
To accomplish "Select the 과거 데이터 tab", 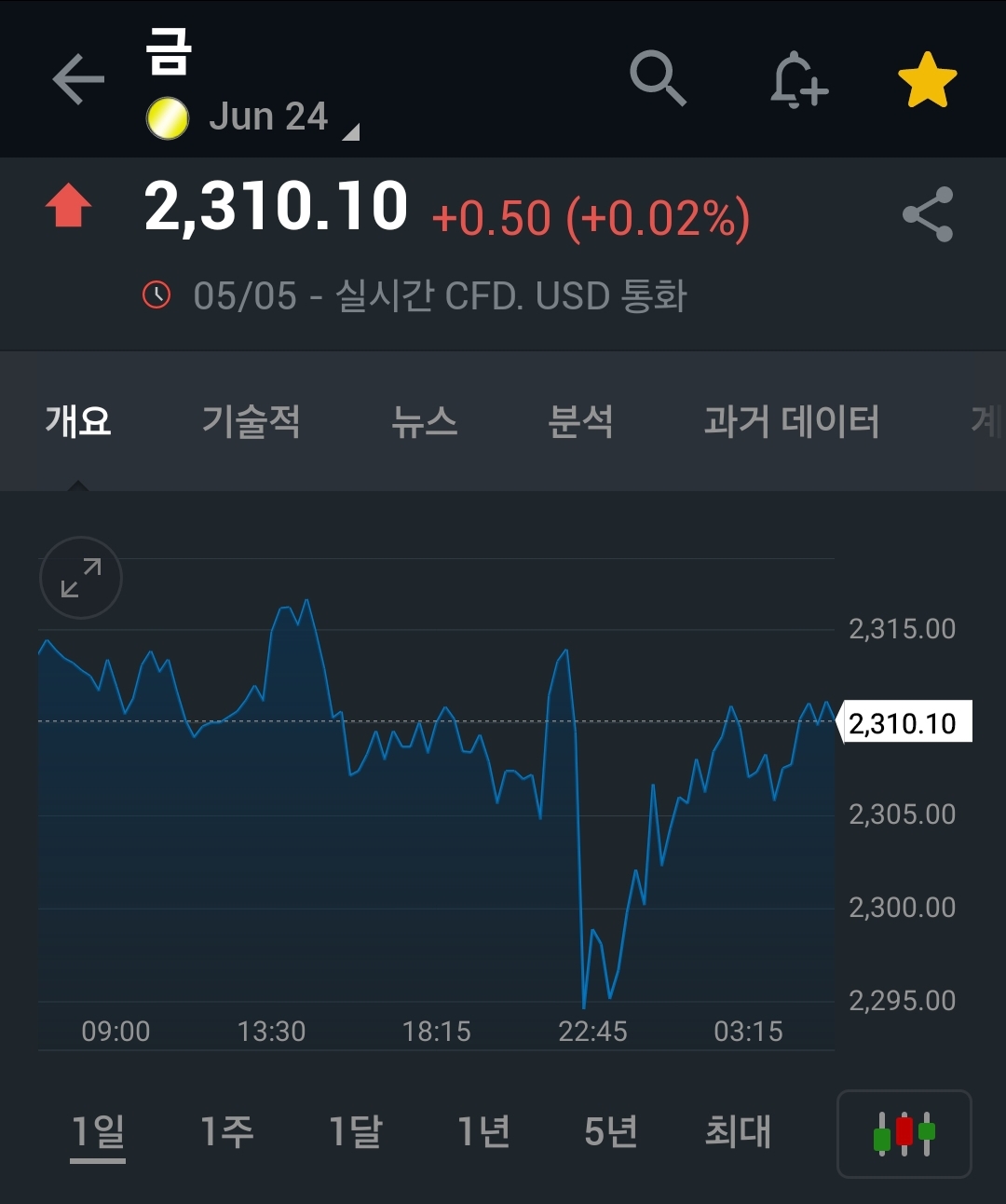I will 791,422.
